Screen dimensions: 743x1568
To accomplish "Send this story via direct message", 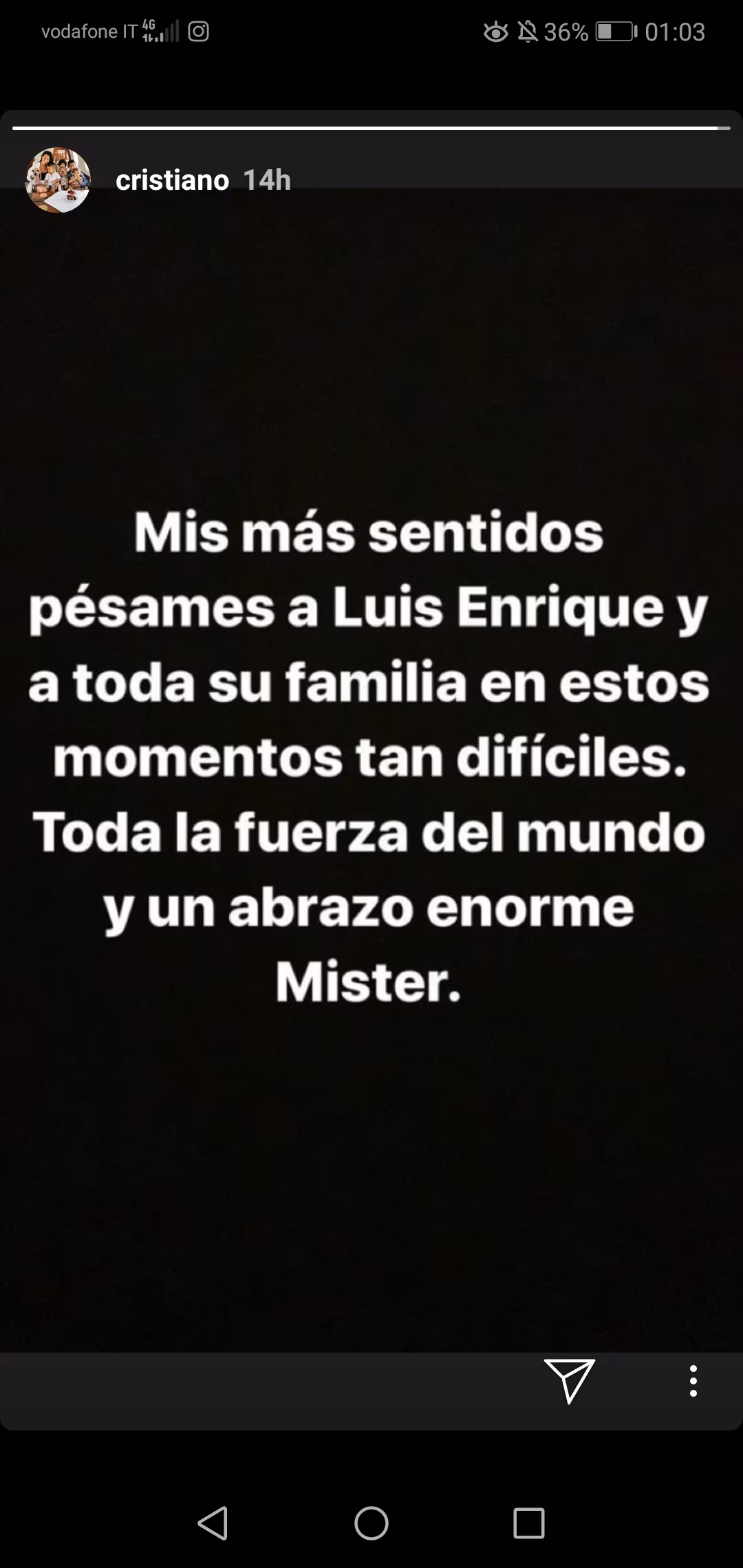I will (x=569, y=1380).
